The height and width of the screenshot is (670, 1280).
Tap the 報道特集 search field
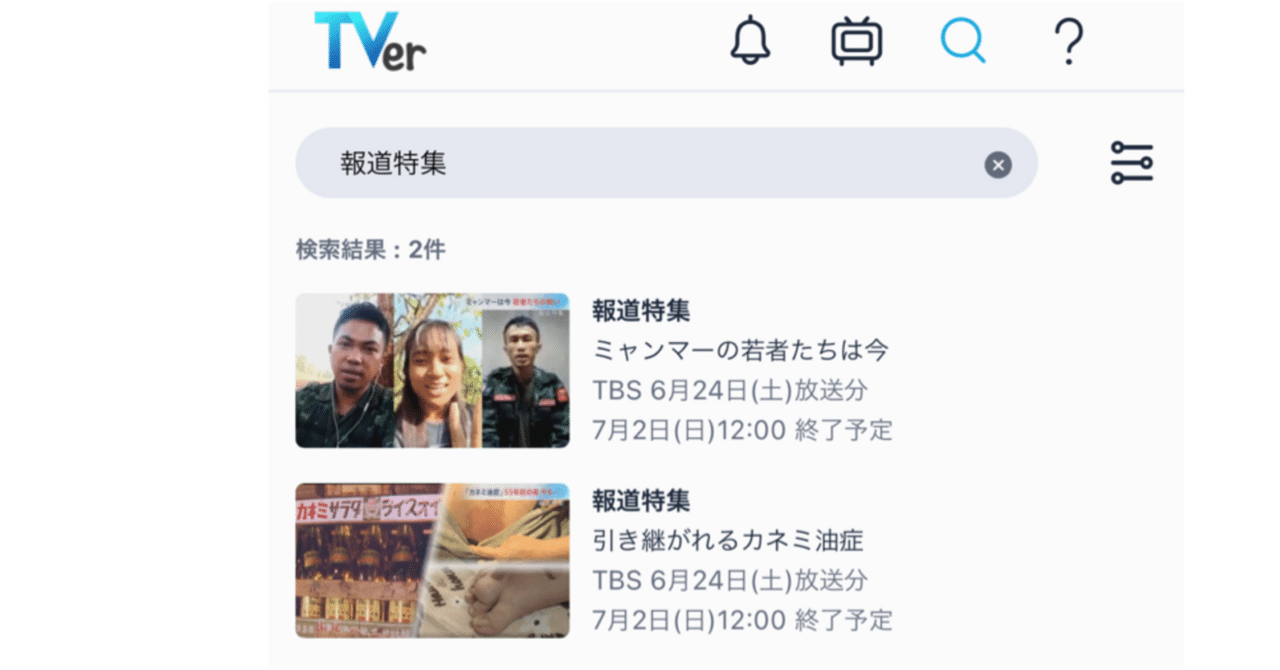tap(640, 164)
